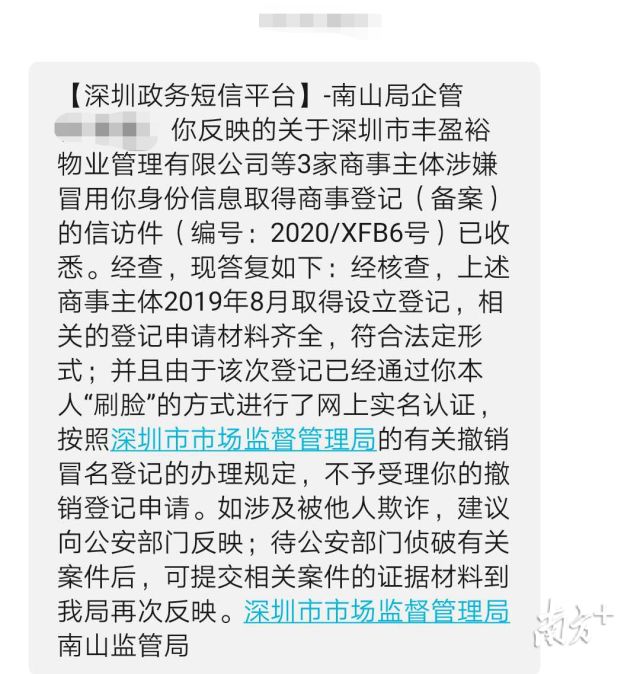Open the 深圳市市场监督管理局 link above 南山监管局
Screen dimensions: 640x674
pos(376,610)
